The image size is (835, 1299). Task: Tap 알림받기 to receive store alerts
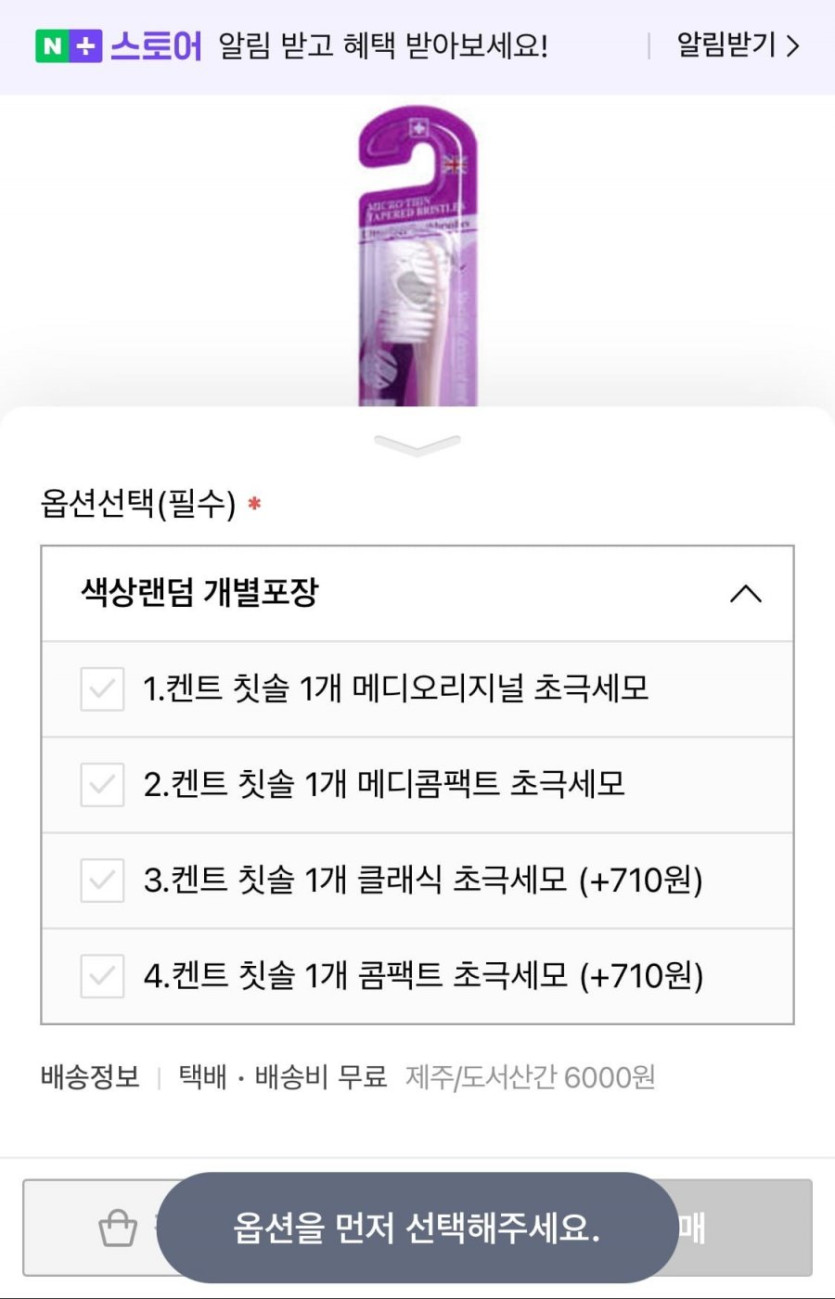738,46
